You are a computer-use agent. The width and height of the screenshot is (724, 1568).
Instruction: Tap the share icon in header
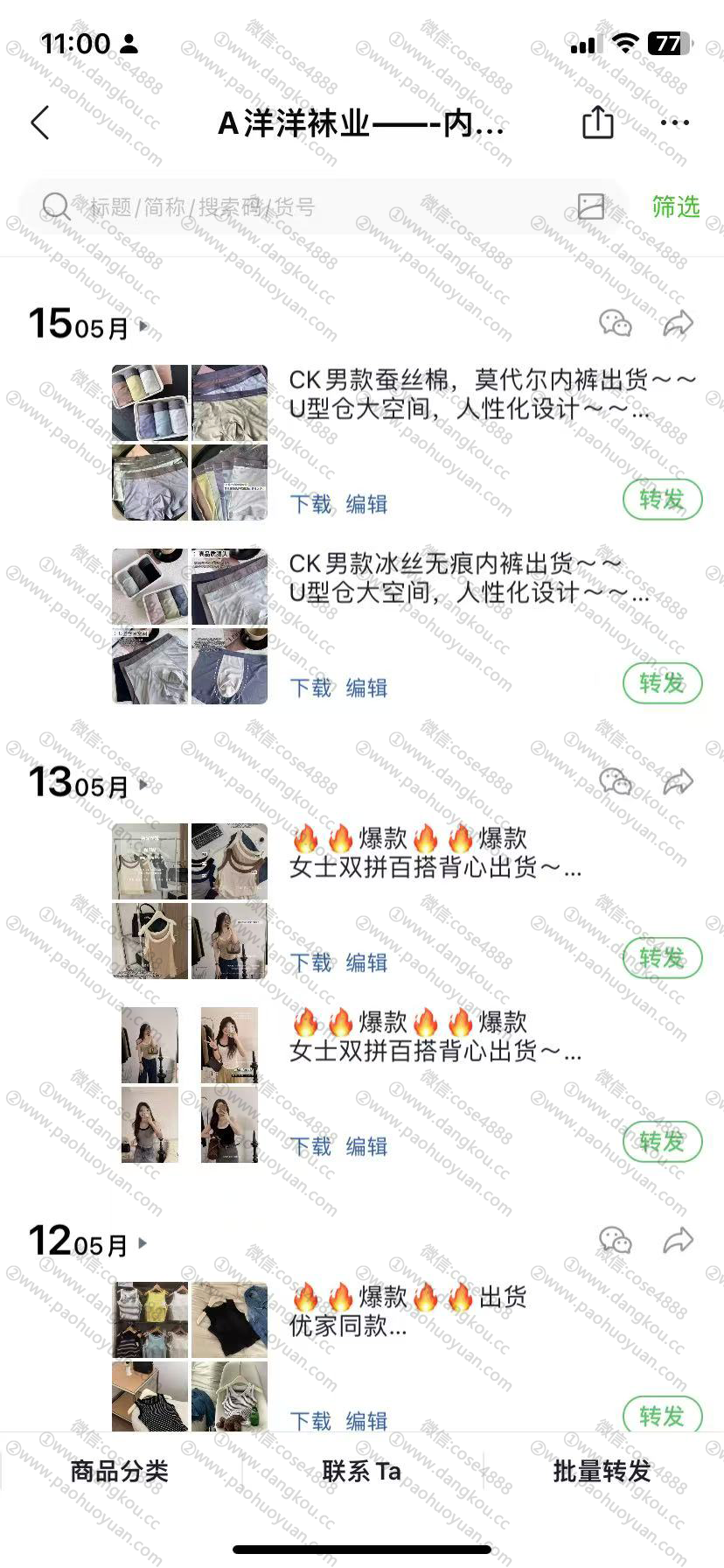598,122
